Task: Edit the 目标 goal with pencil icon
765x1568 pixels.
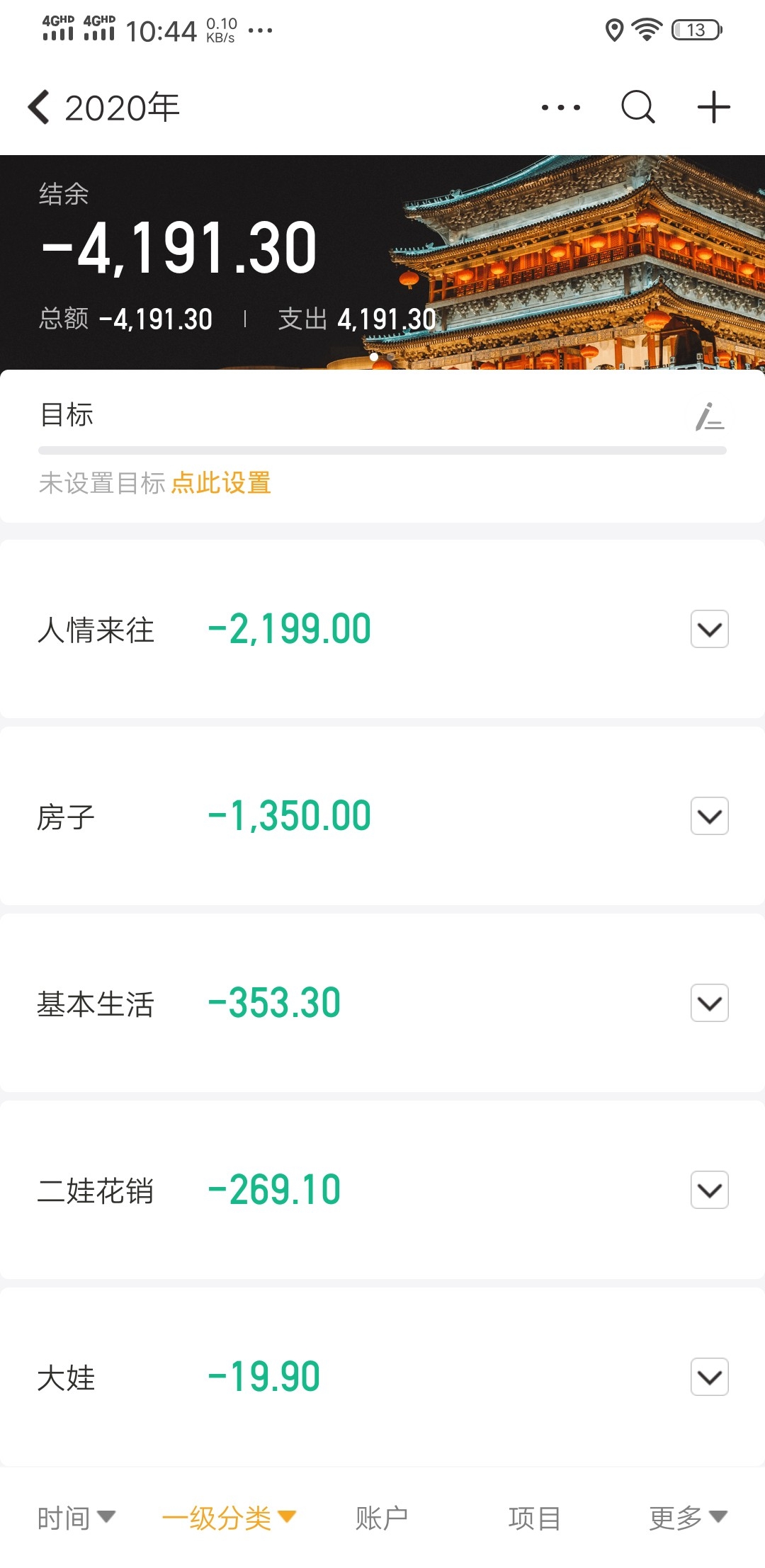Action: (709, 416)
